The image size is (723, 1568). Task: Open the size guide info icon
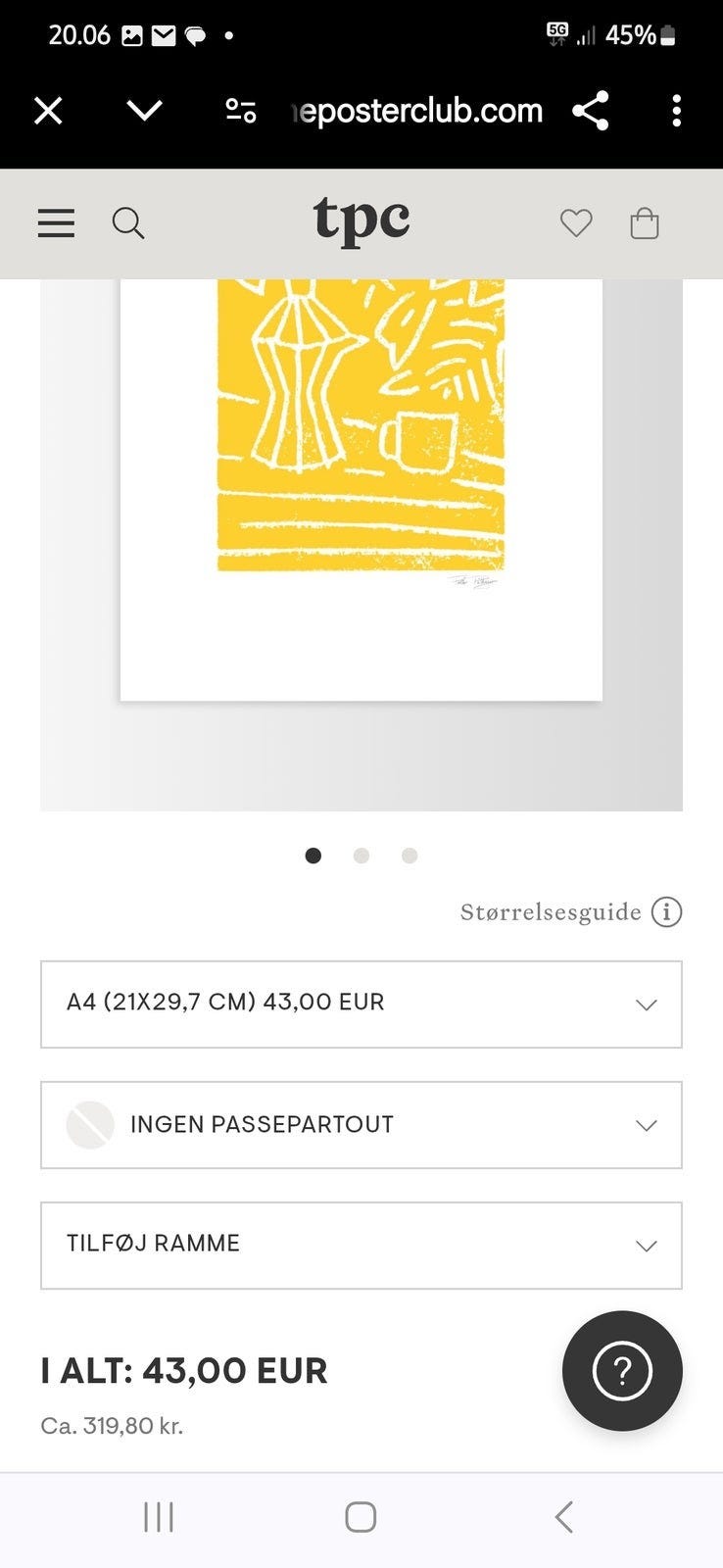click(666, 912)
